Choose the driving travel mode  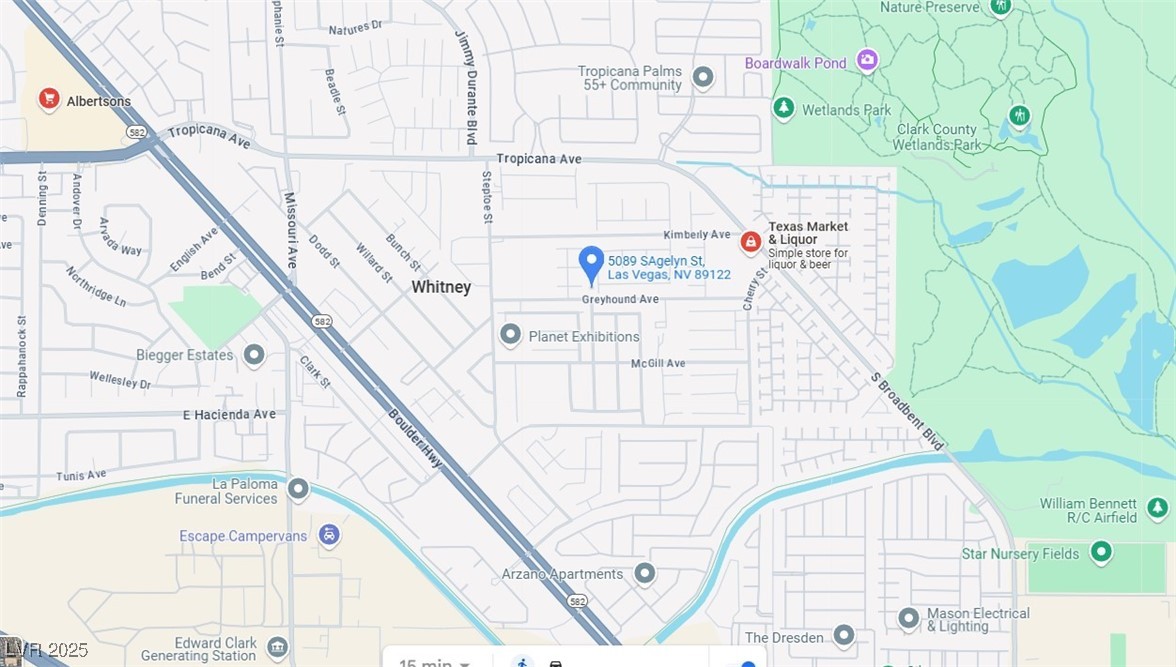556,662
